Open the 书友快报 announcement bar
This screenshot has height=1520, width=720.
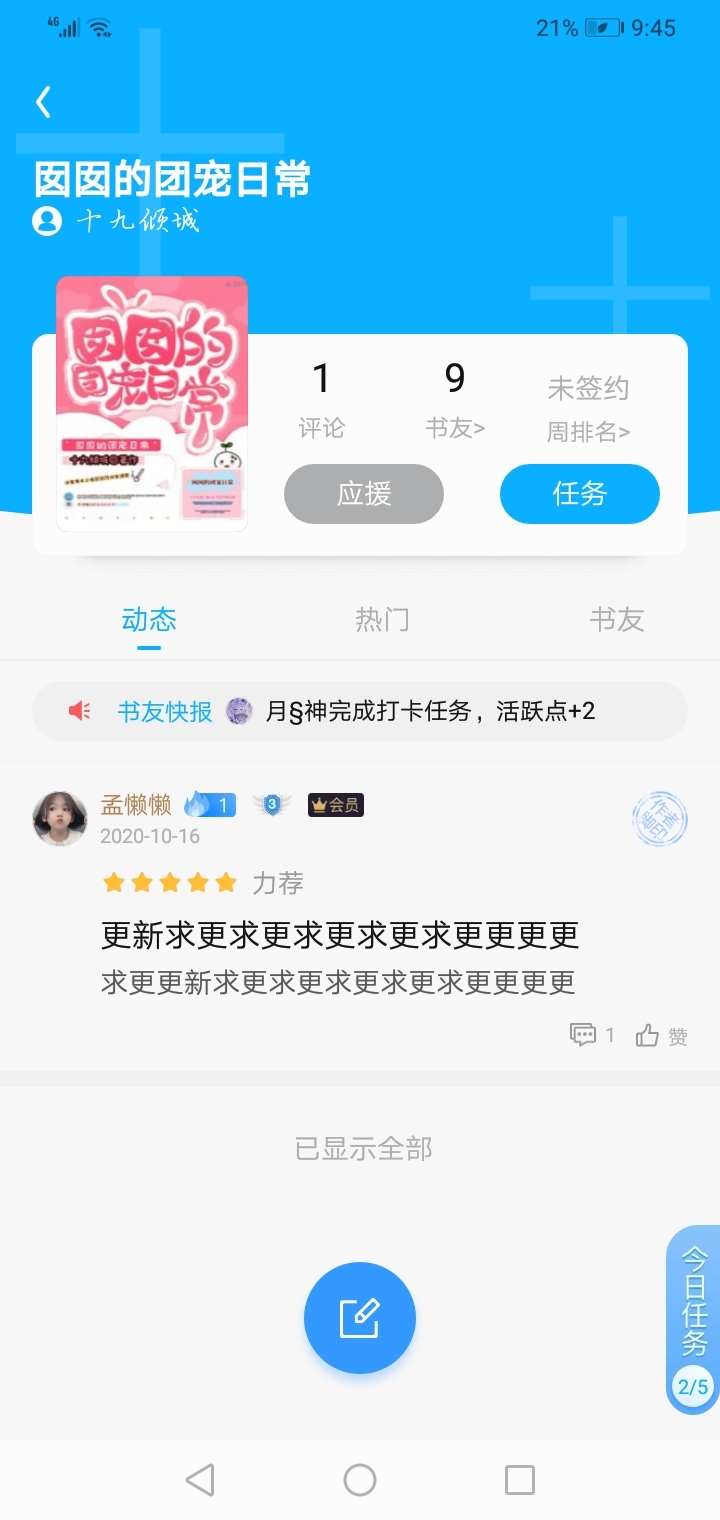(x=360, y=711)
